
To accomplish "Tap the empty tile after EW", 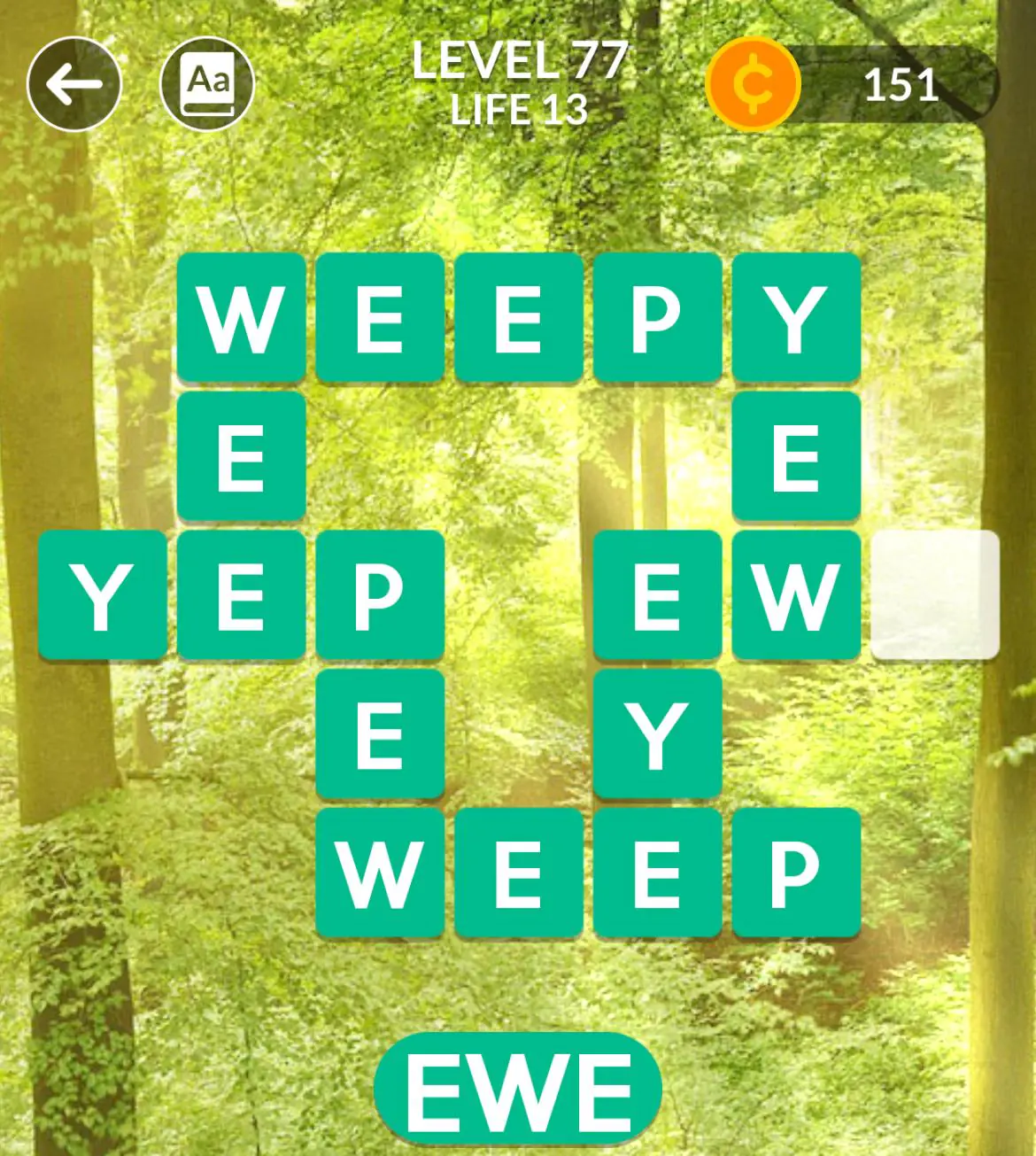I will click(x=935, y=594).
